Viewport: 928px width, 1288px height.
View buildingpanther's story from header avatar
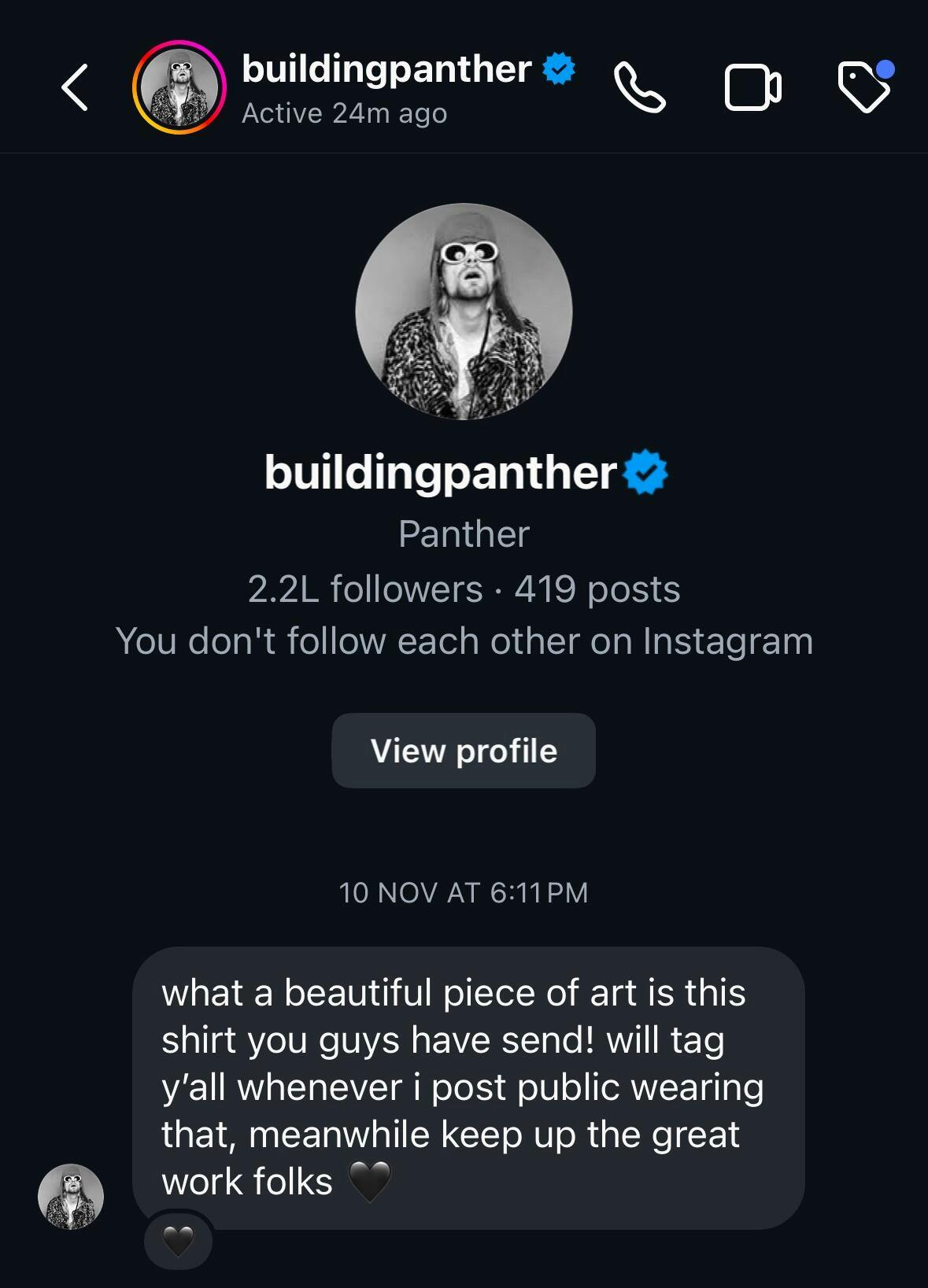click(x=179, y=87)
